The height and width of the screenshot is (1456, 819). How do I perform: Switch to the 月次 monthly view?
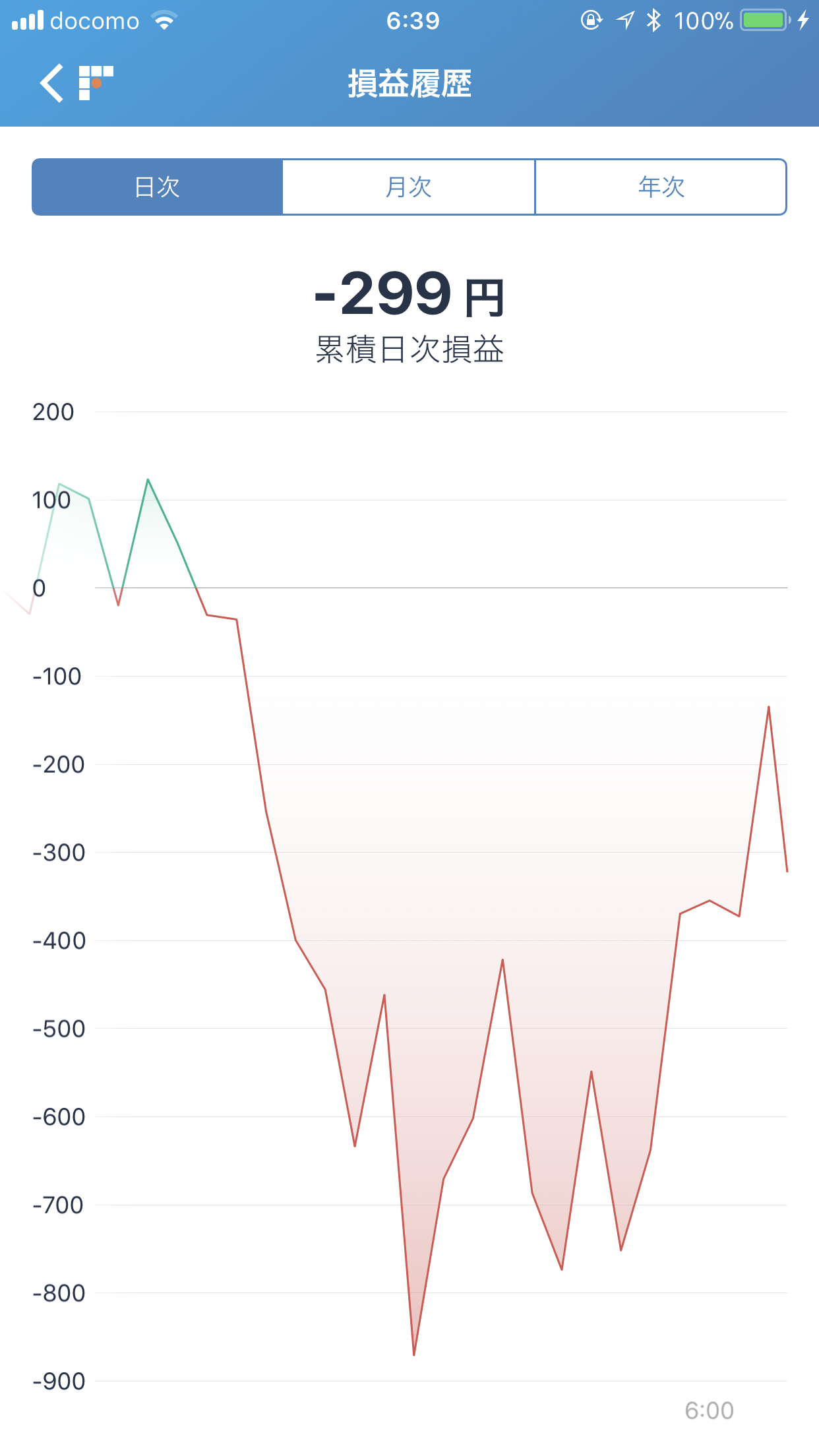click(x=409, y=187)
